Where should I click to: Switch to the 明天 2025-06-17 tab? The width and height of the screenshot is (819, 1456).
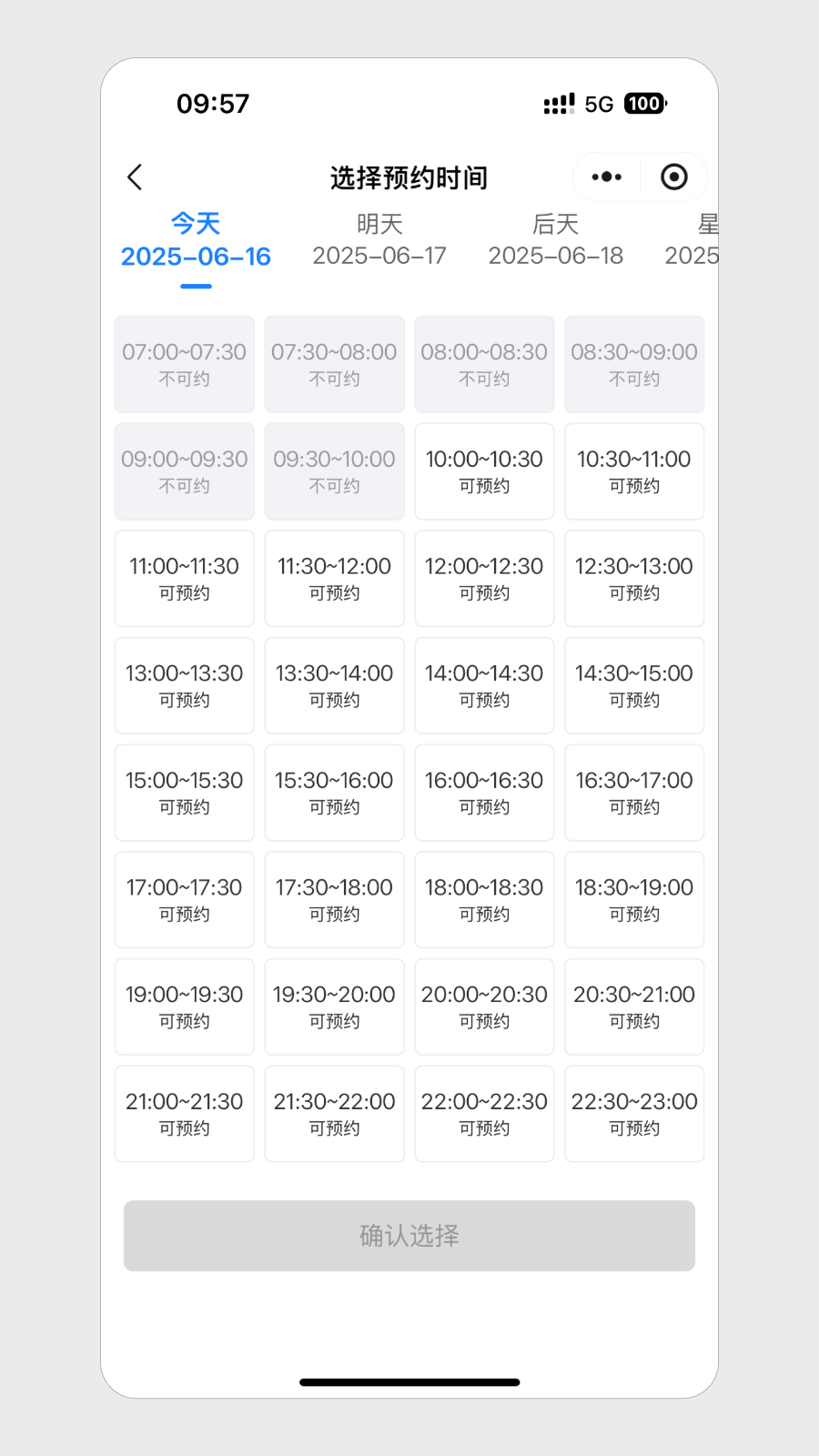click(379, 240)
